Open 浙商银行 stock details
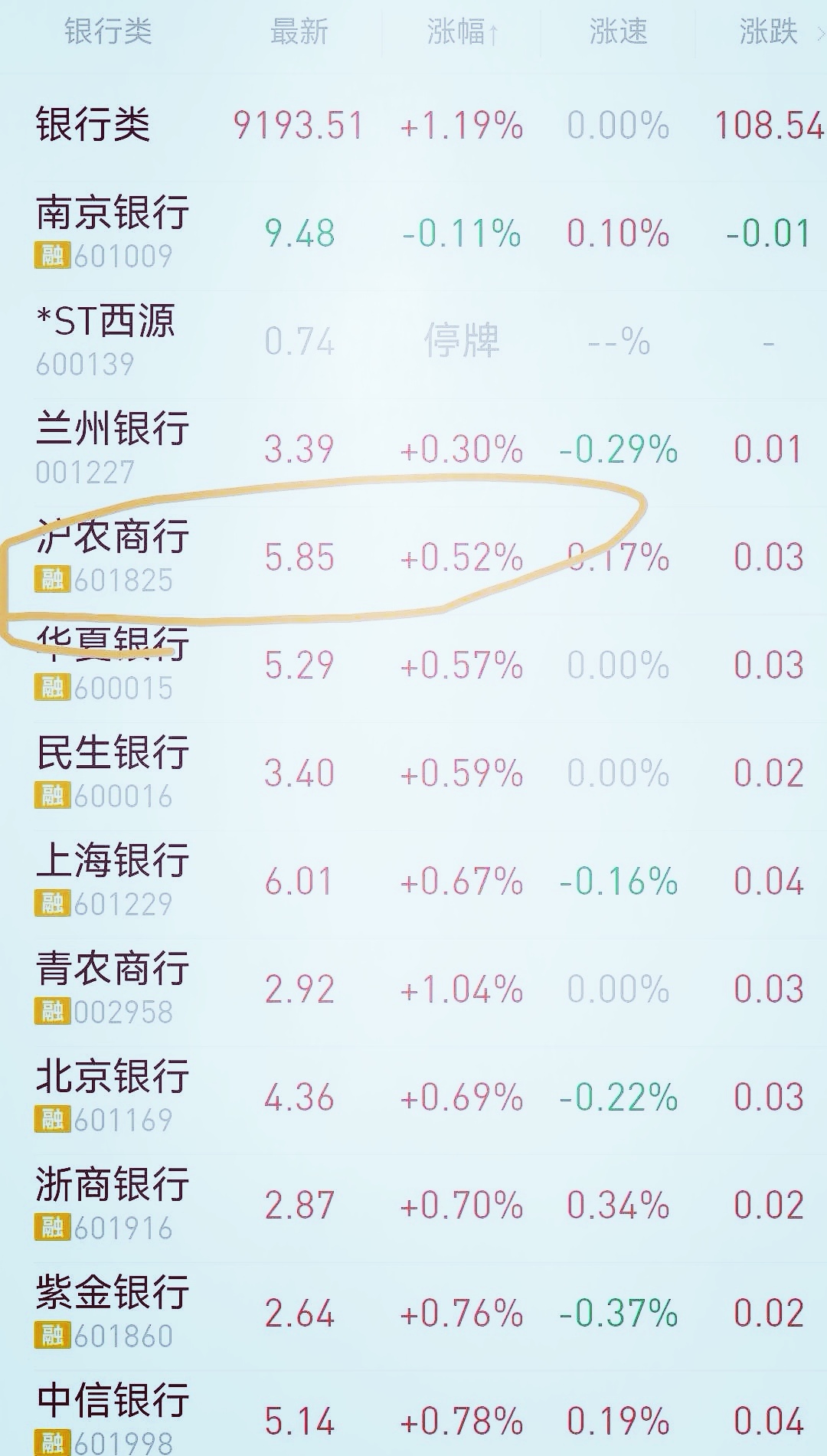The image size is (827, 1456). click(413, 1206)
